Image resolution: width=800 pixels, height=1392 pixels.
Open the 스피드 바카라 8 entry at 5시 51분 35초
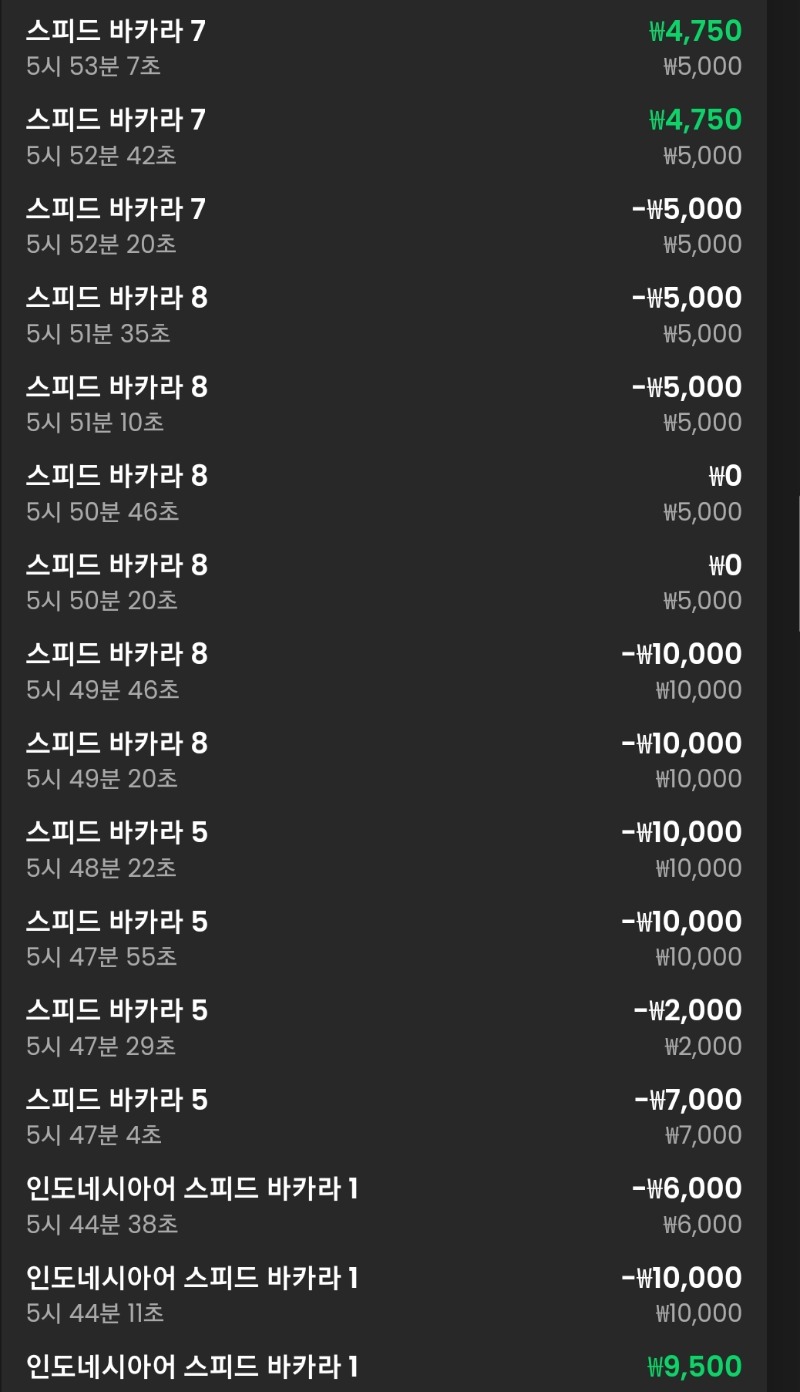(x=400, y=314)
